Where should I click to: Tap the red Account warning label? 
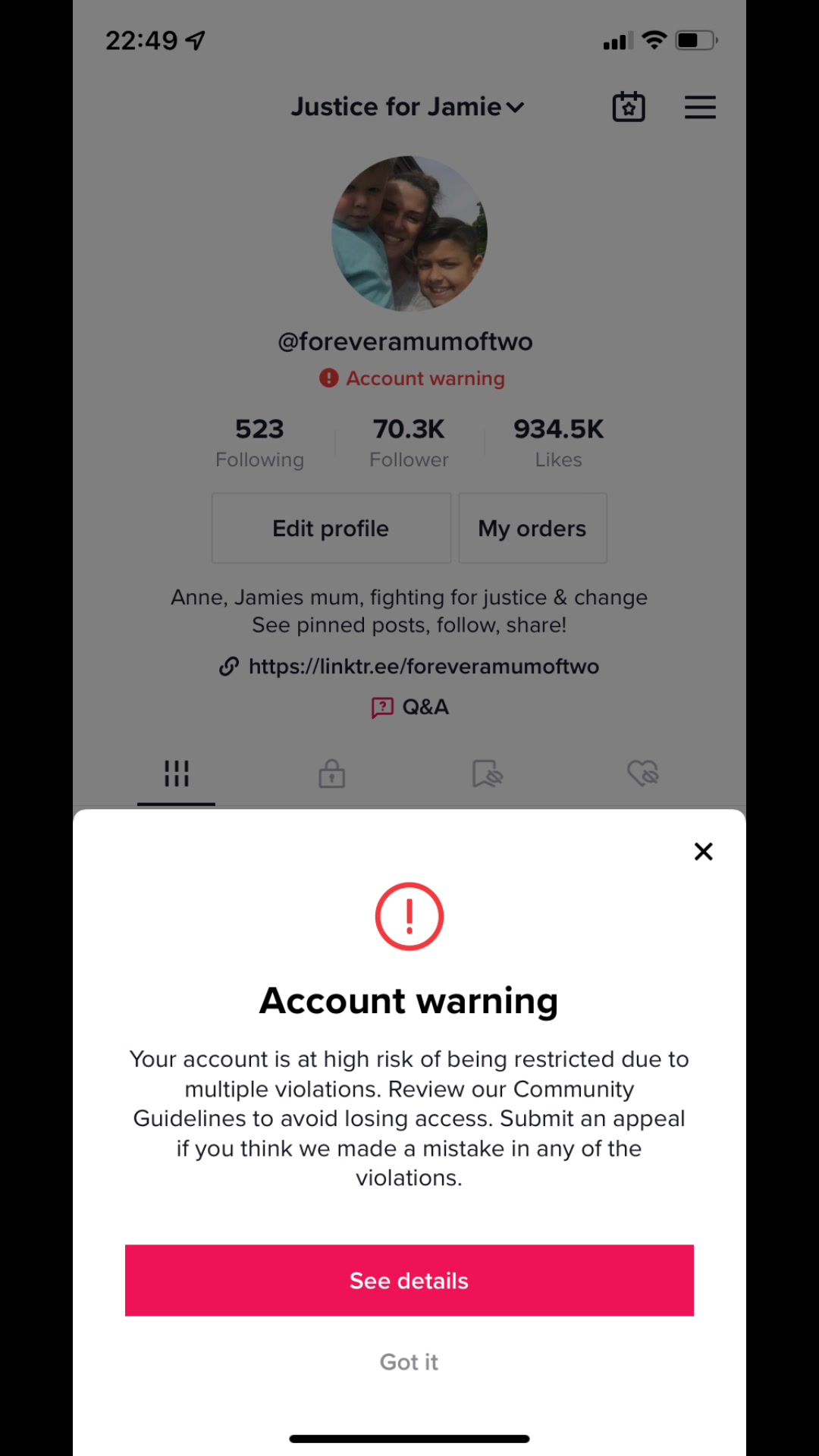point(412,378)
